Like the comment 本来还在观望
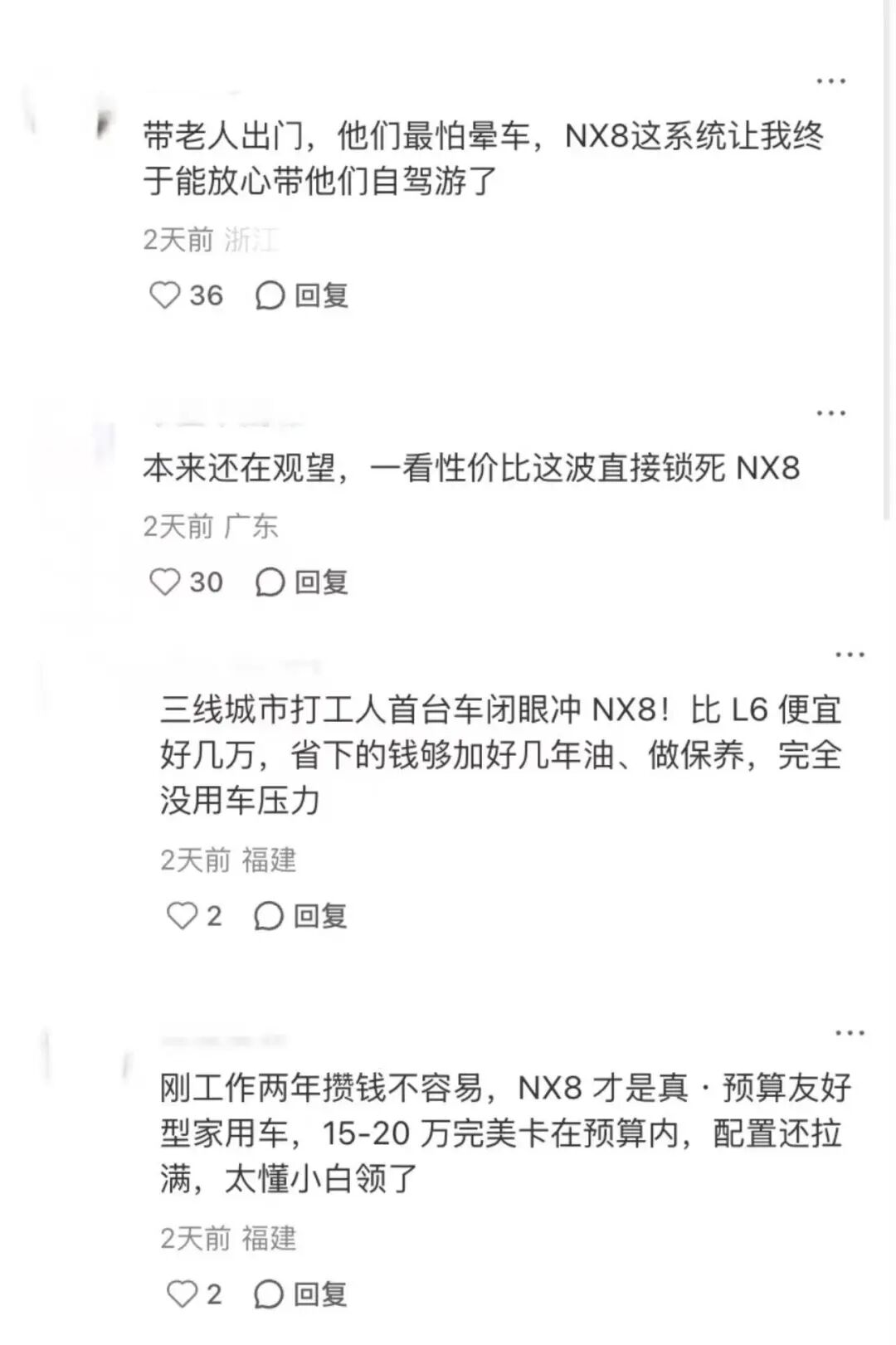The image size is (896, 1345). 165,582
